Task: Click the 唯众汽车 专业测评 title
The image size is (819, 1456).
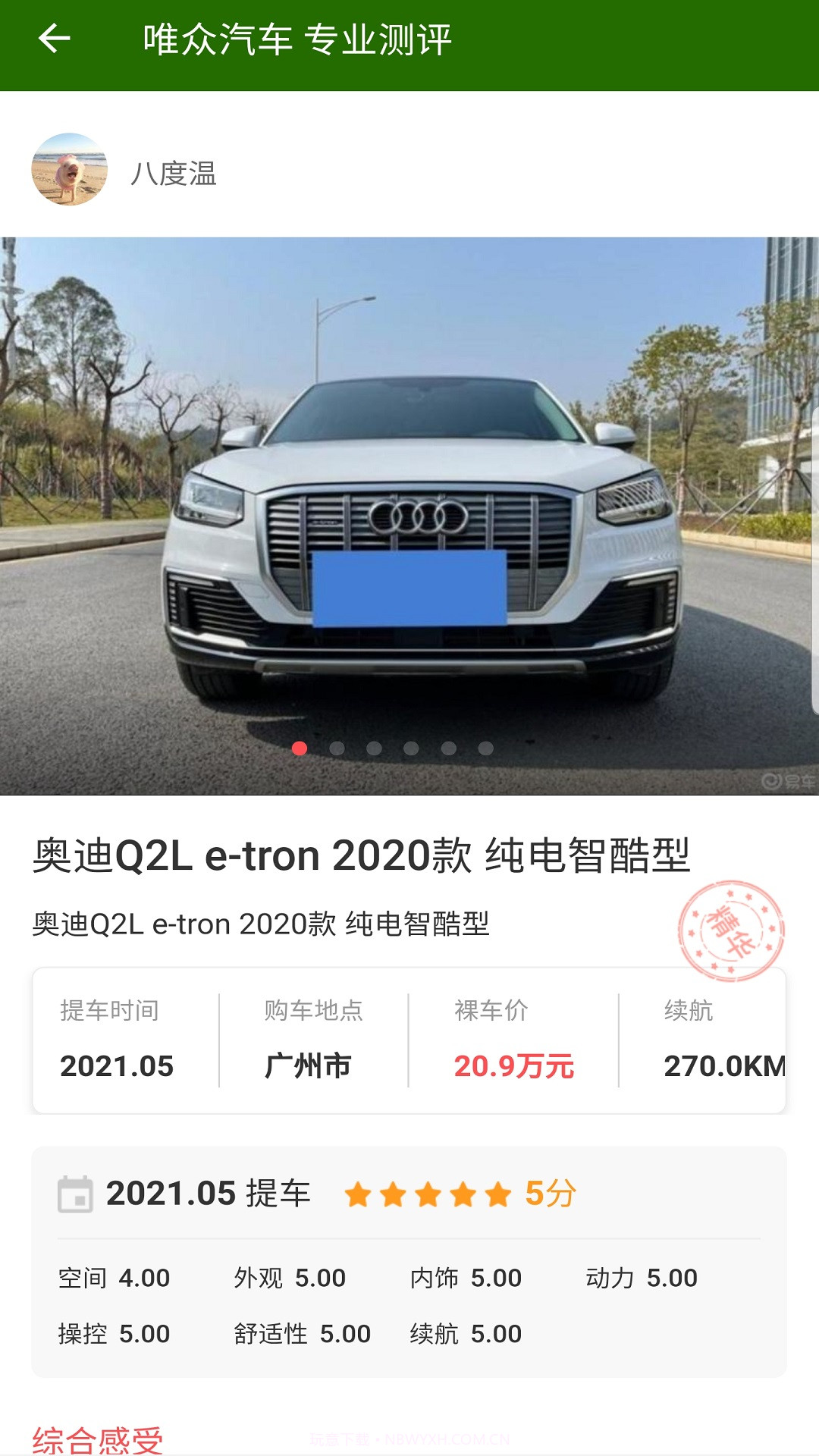Action: [298, 38]
